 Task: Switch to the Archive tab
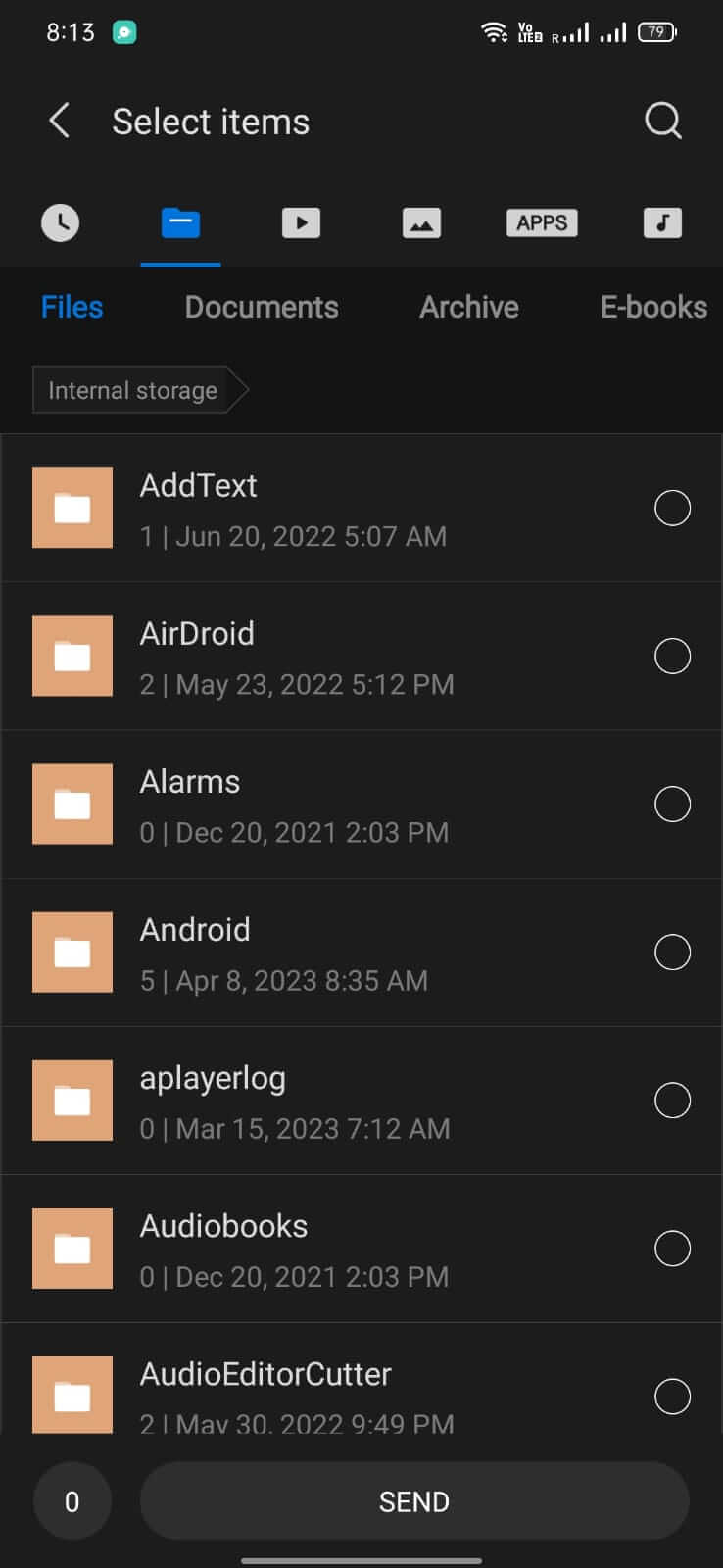(x=469, y=307)
